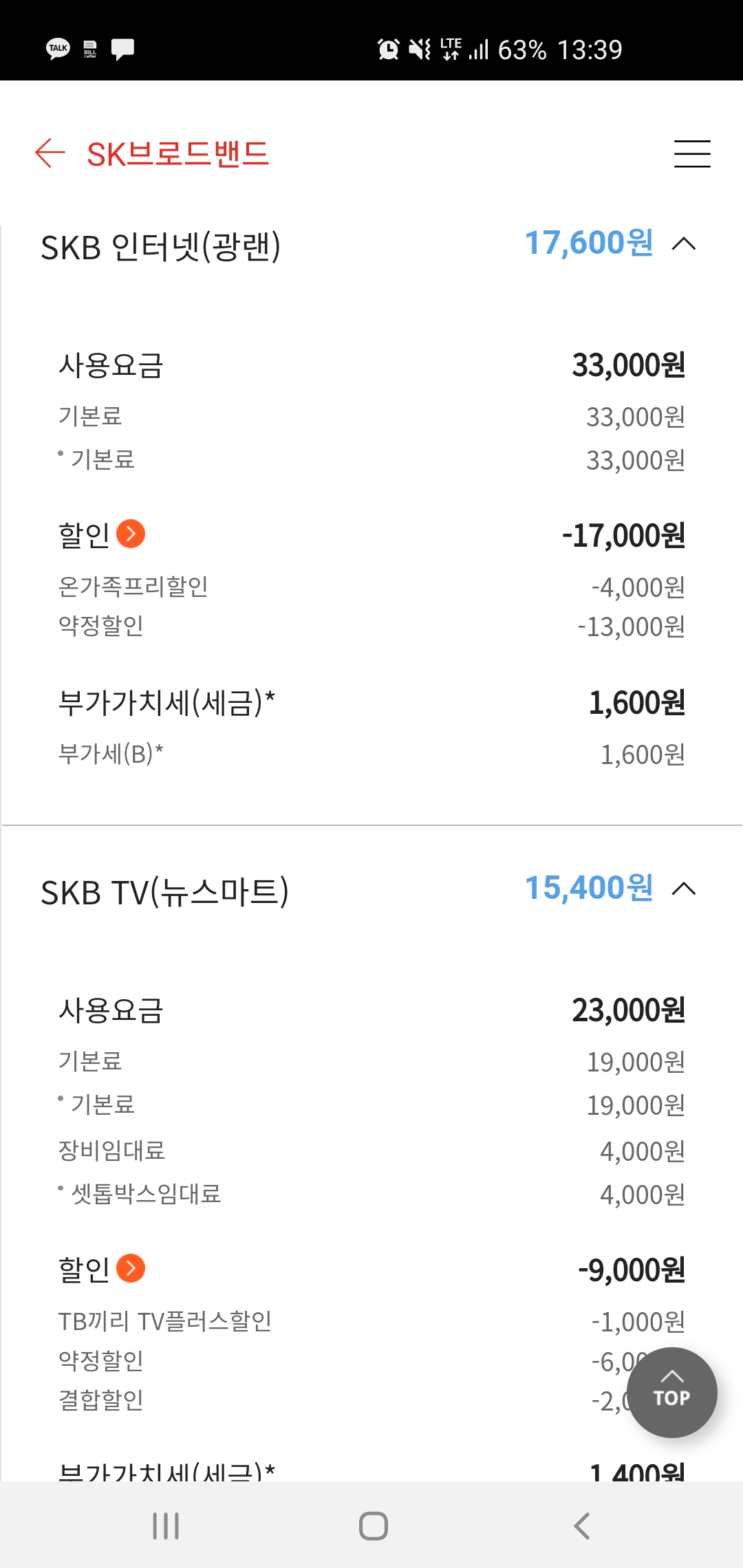Tap the system home button

point(373,1525)
